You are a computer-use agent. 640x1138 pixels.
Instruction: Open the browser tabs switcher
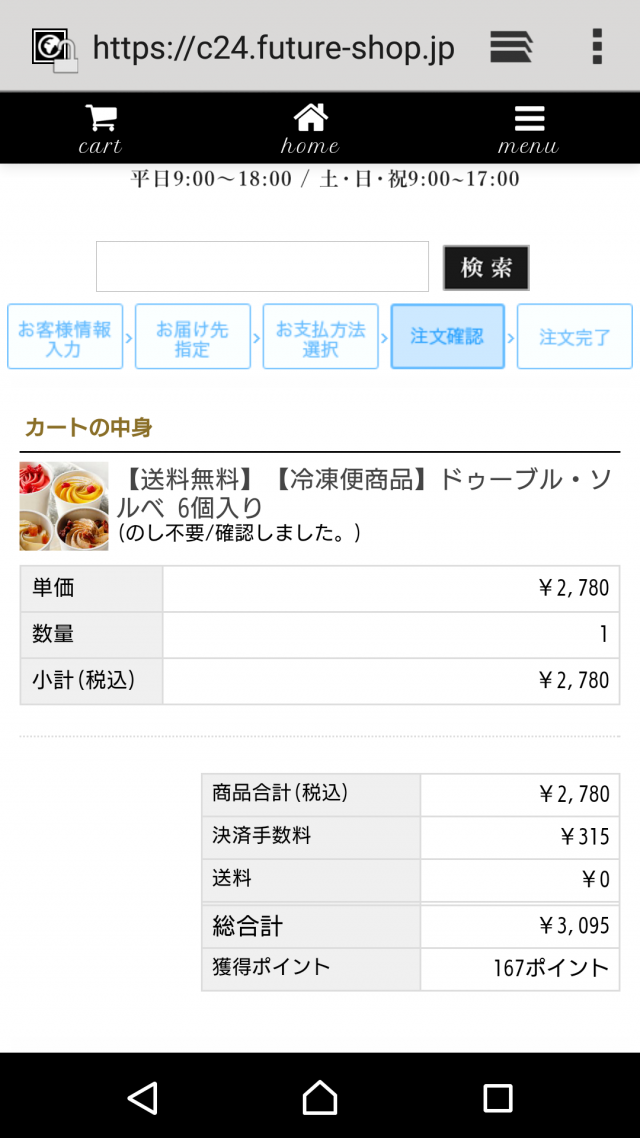tap(511, 47)
